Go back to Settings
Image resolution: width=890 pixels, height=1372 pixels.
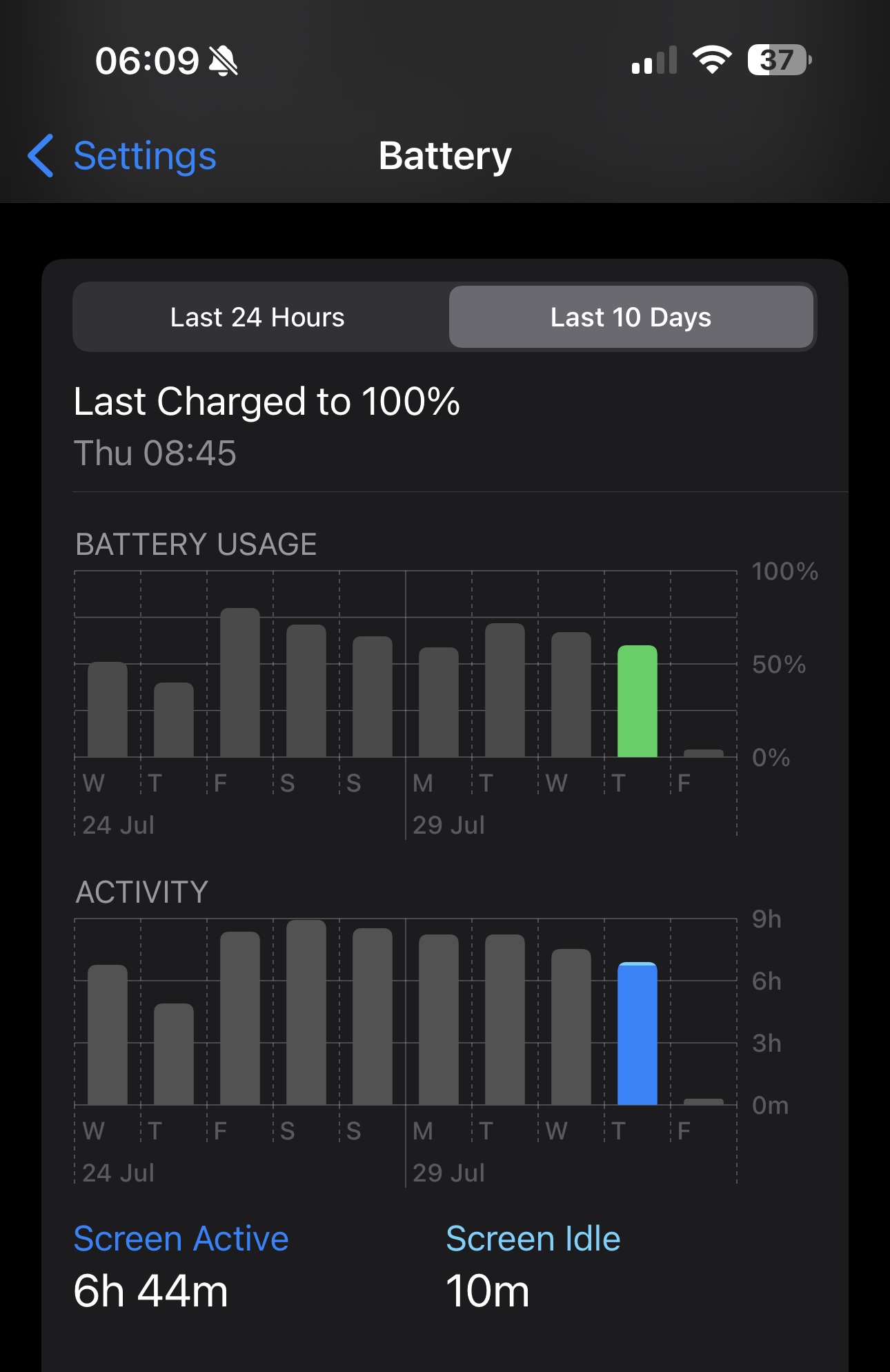click(x=123, y=156)
